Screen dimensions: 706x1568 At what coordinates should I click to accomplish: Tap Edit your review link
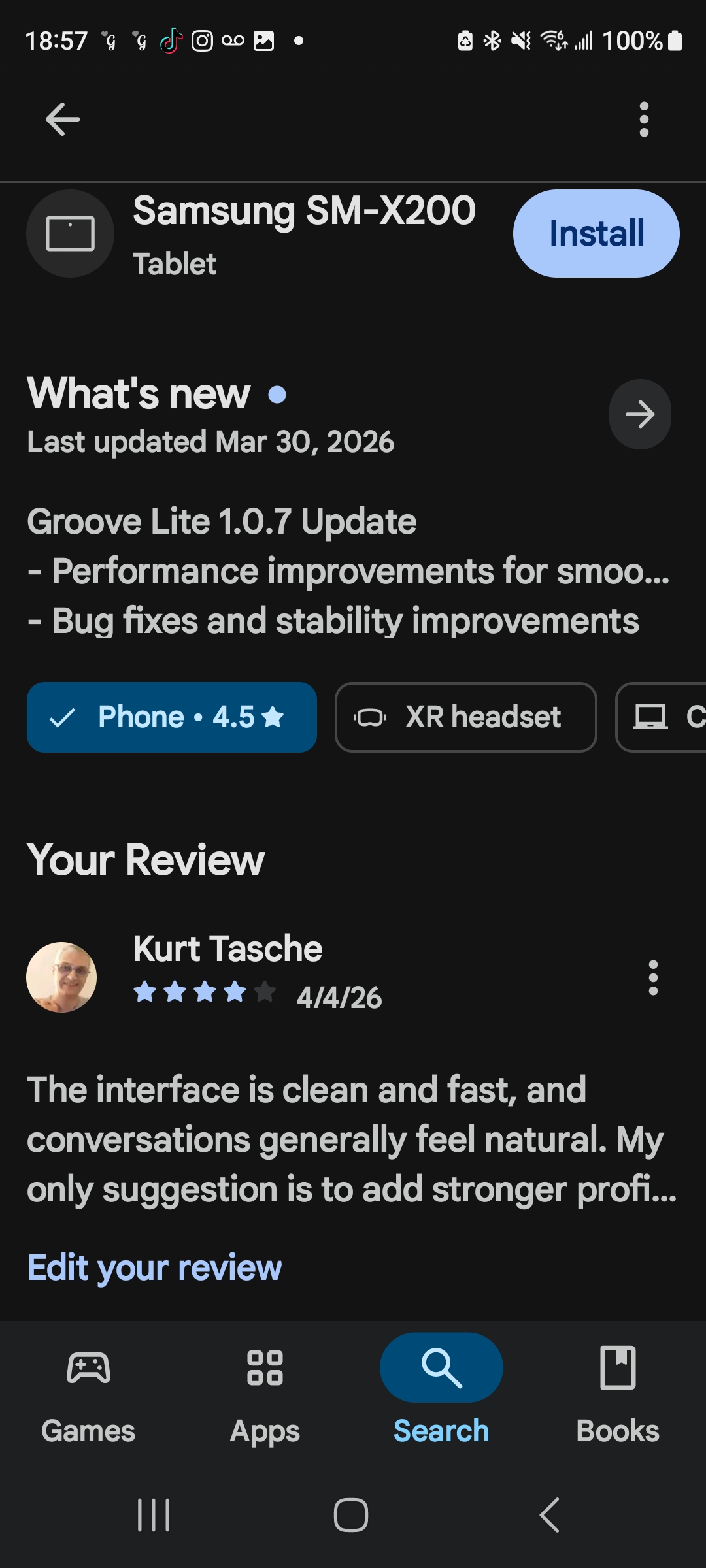tap(154, 1268)
